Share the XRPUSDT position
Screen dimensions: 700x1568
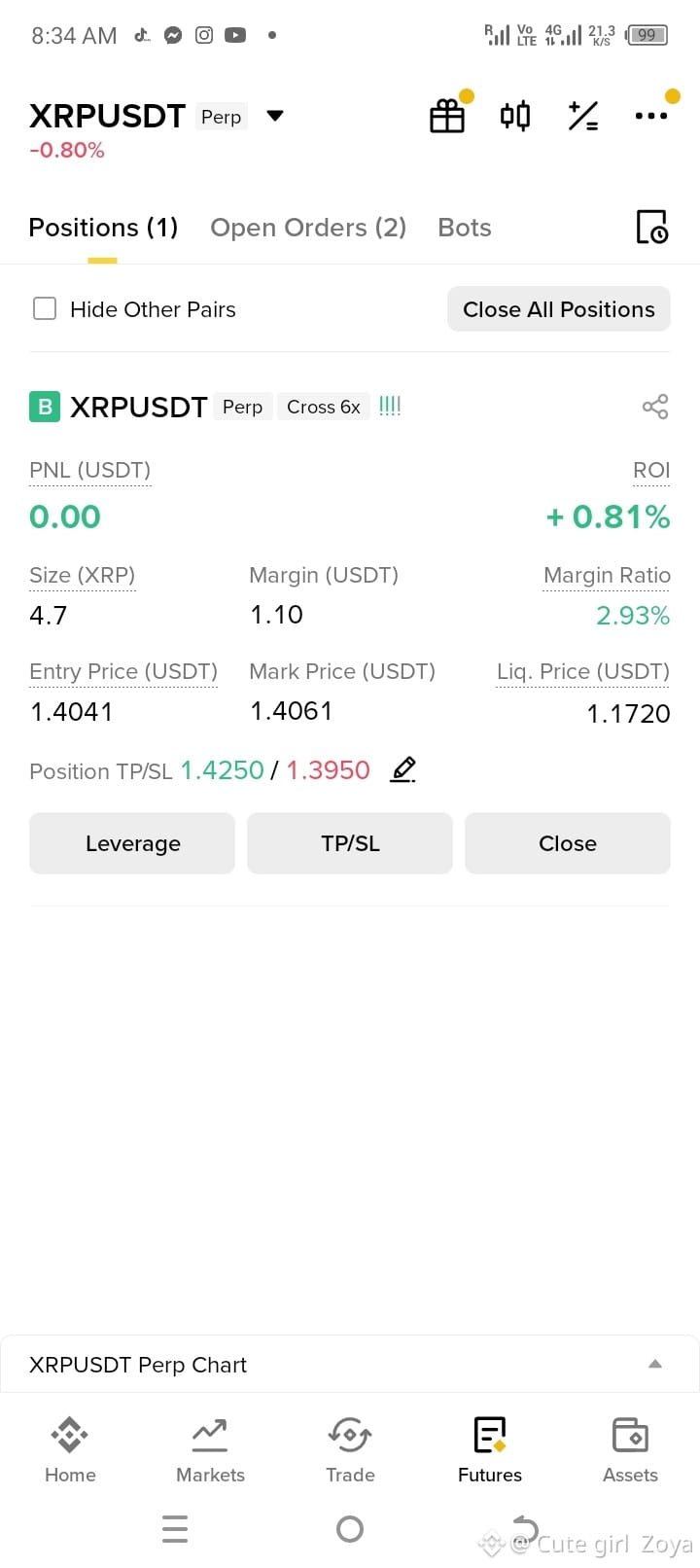tap(655, 407)
